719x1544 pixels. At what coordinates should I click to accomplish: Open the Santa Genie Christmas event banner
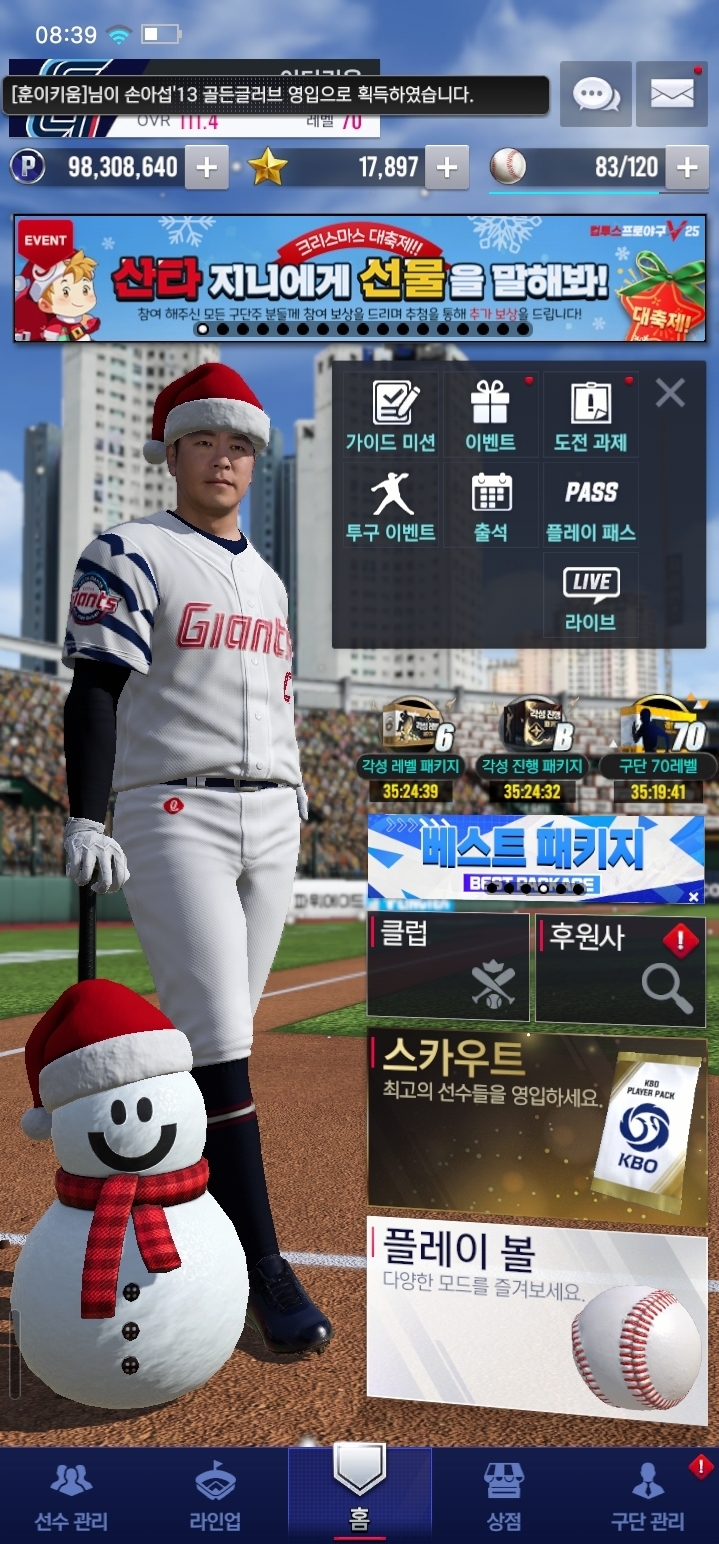tap(359, 278)
